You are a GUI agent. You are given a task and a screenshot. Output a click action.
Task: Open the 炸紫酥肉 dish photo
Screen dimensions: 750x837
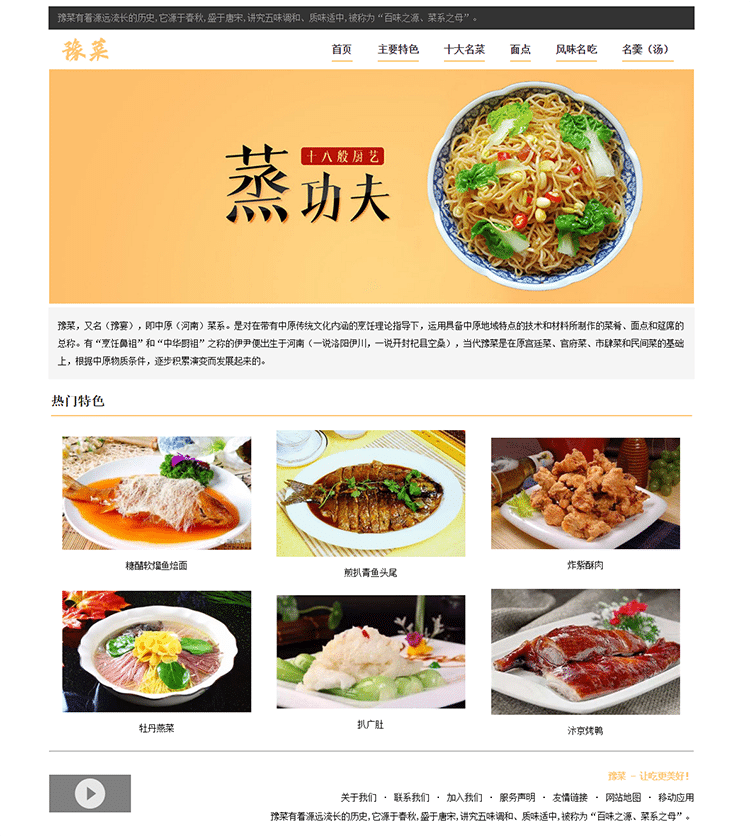[x=585, y=493]
